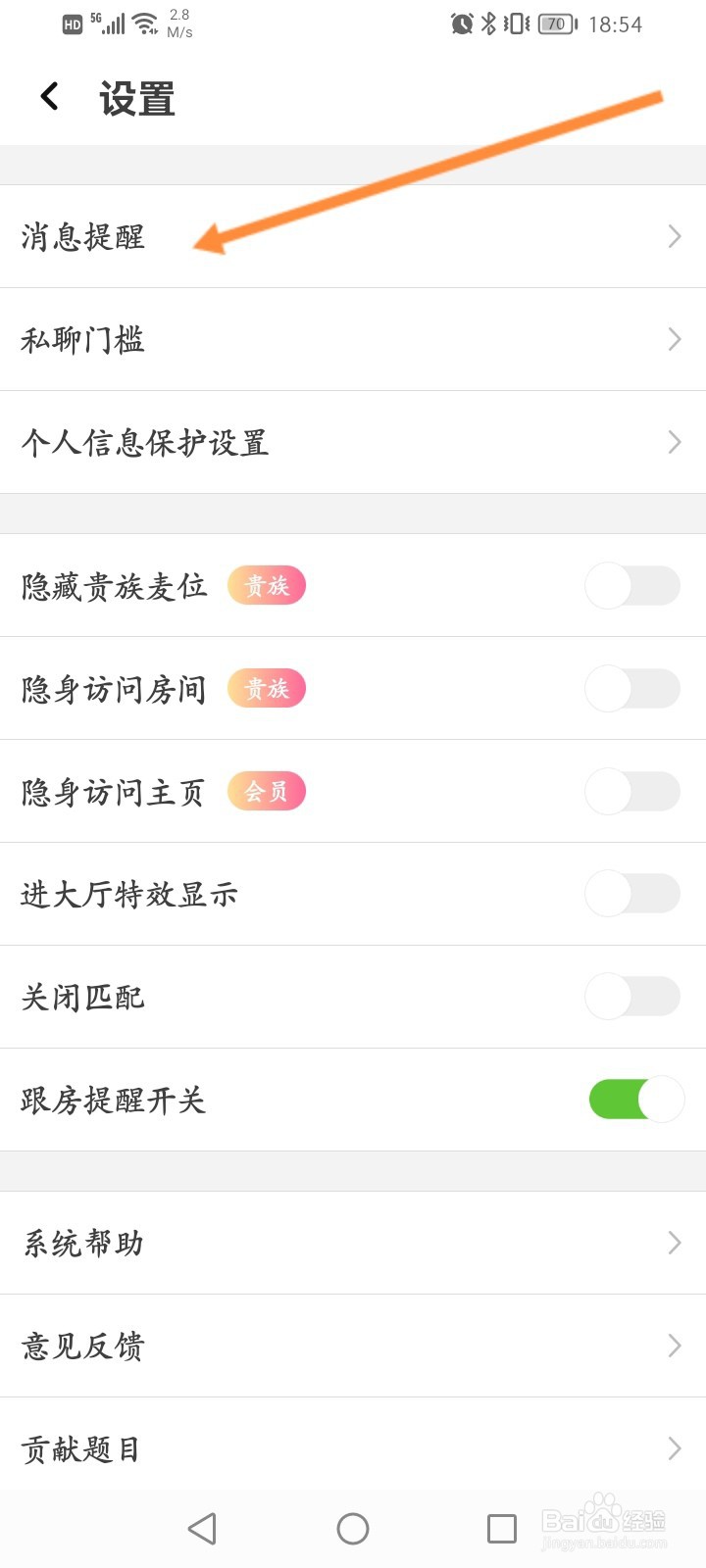The height and width of the screenshot is (1568, 706).
Task: Open the 意见反馈 page
Action: (353, 1346)
